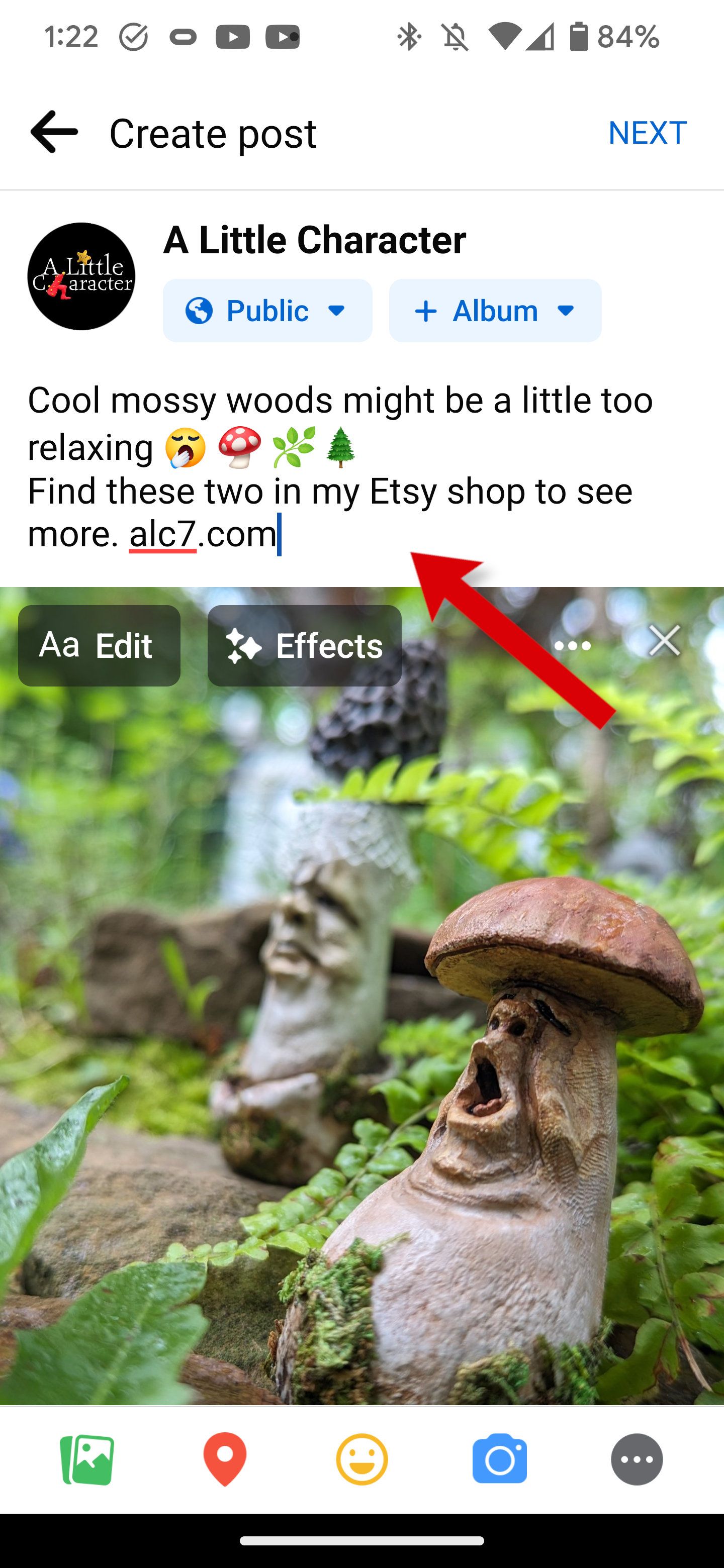
Task: Open the Public audience dropdown
Action: (x=267, y=311)
